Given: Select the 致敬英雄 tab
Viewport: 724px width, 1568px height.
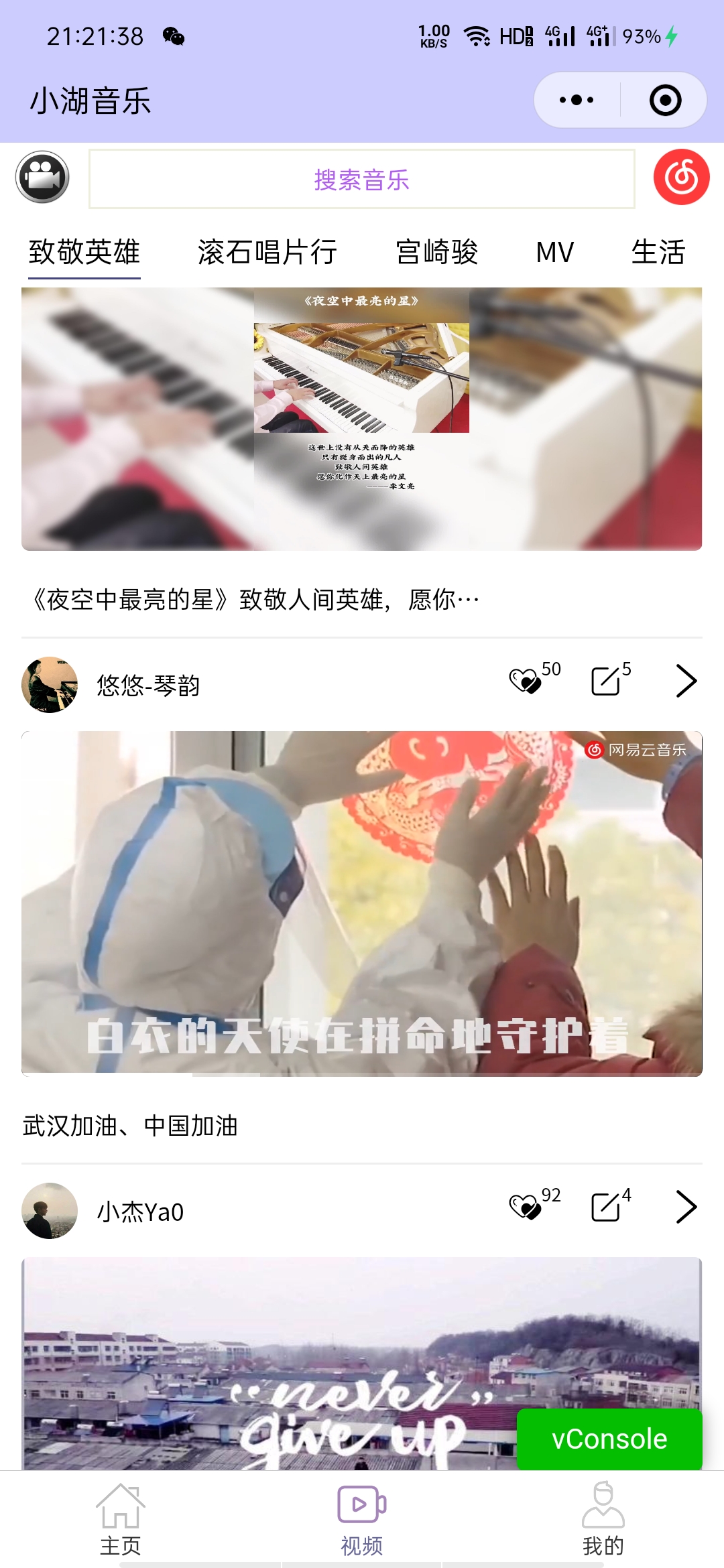Looking at the screenshot, I should 84,253.
